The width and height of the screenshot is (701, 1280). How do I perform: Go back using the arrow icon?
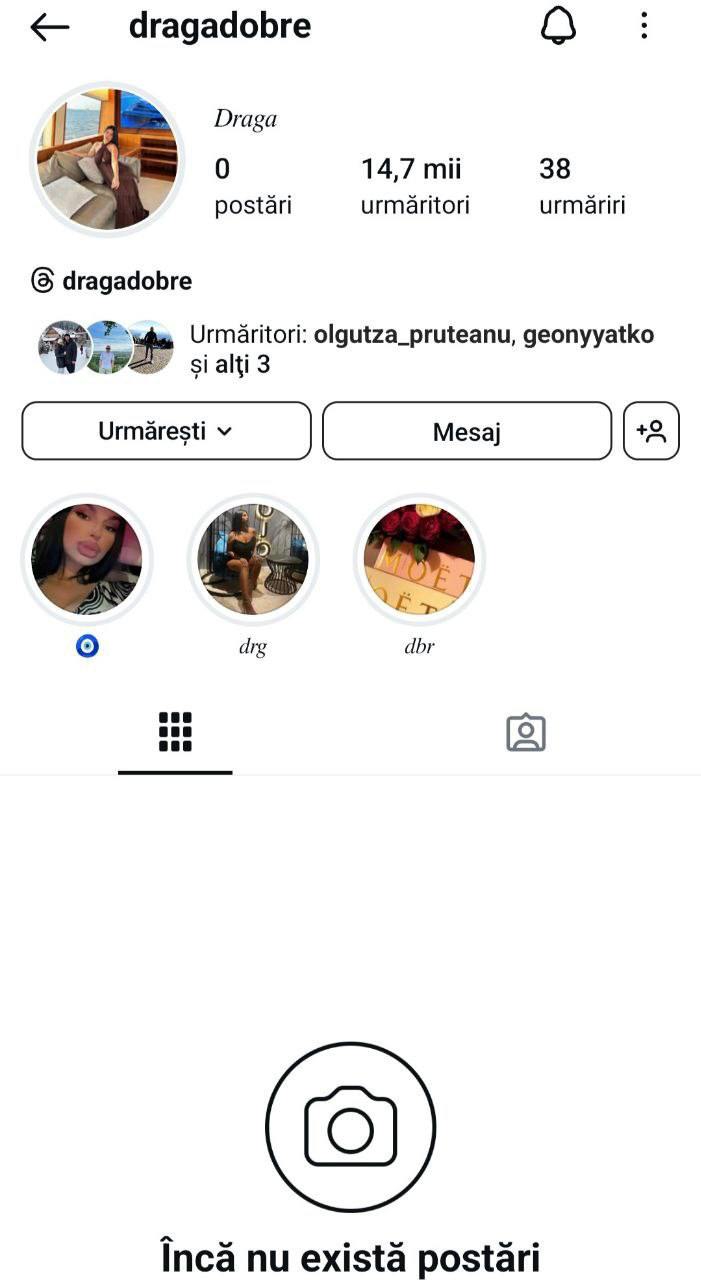49,27
